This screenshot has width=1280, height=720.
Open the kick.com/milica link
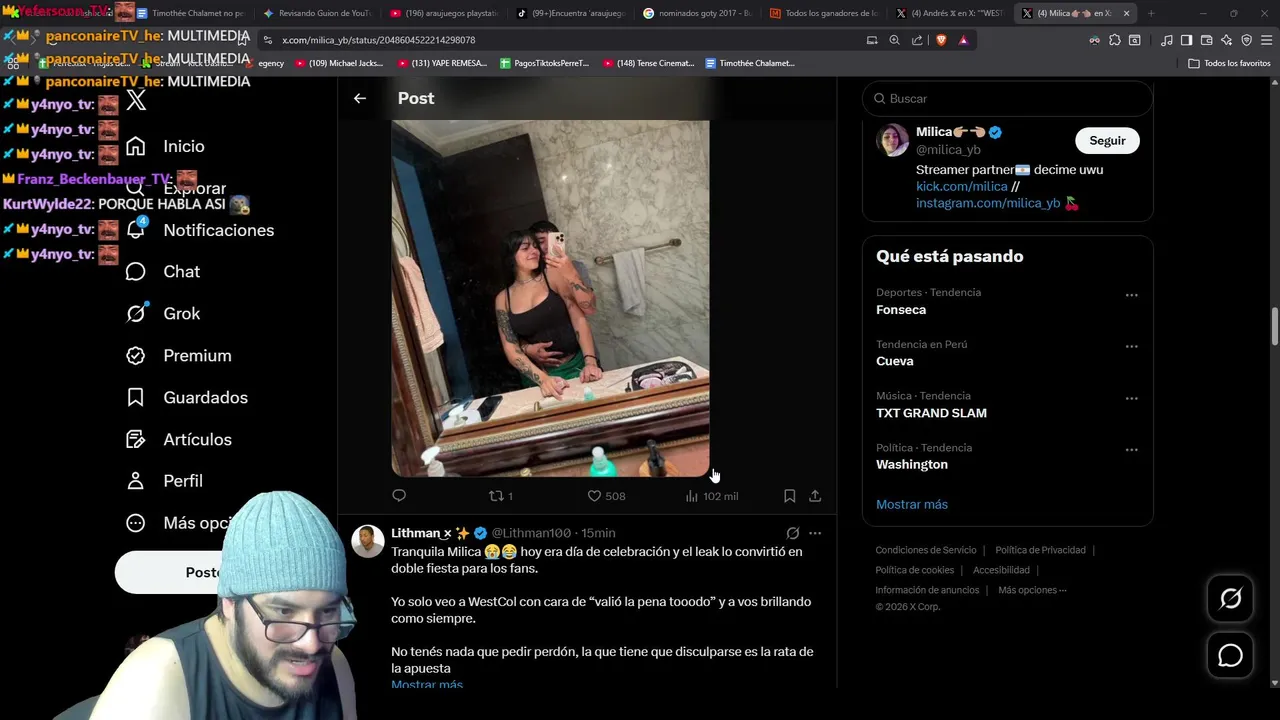point(961,186)
